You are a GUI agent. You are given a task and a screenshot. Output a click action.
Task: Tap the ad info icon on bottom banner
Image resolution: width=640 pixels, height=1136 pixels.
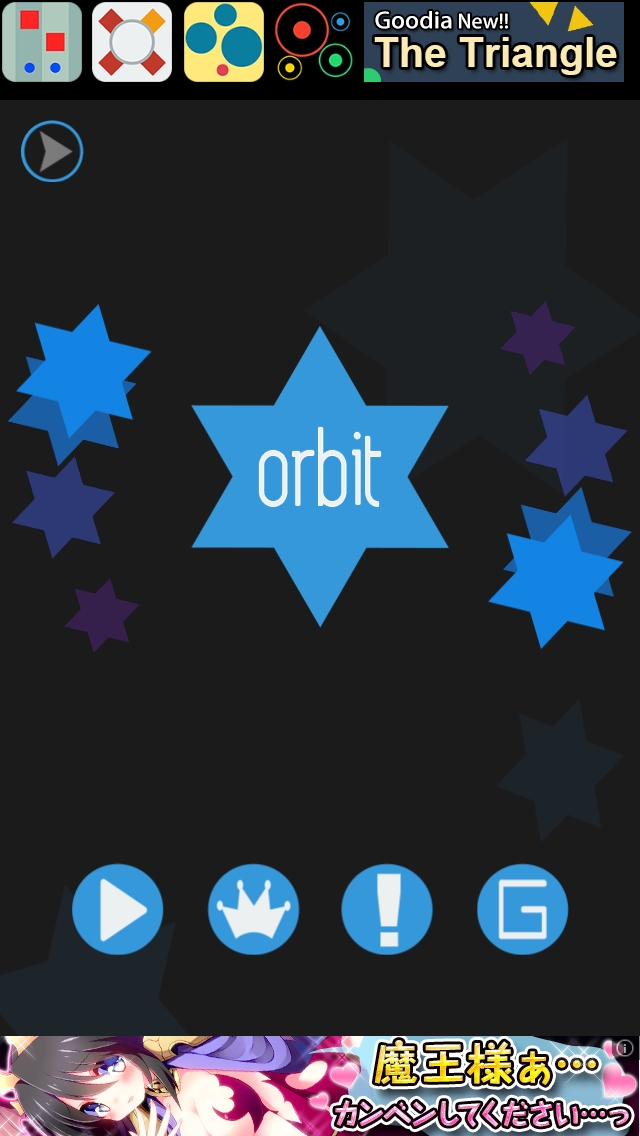pyautogui.click(x=626, y=1048)
